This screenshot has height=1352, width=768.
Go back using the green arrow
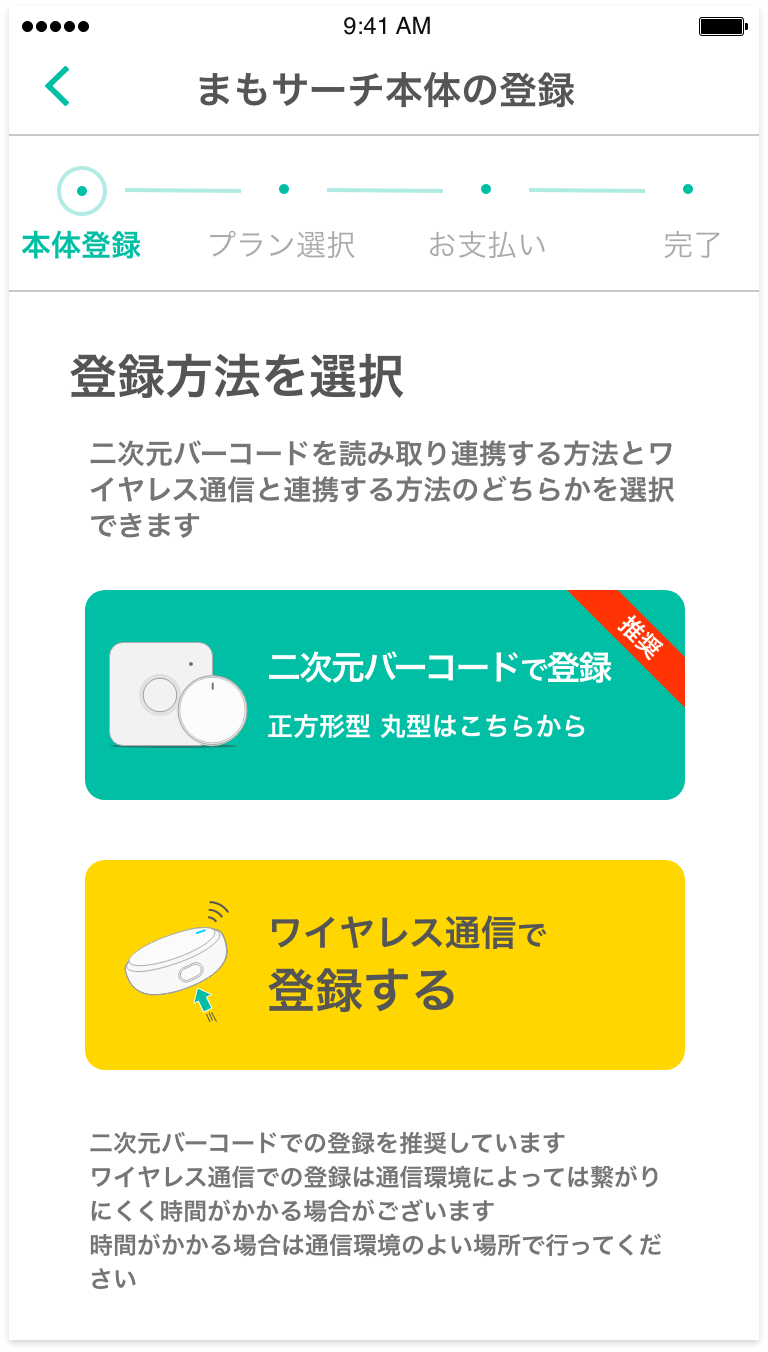[58, 87]
